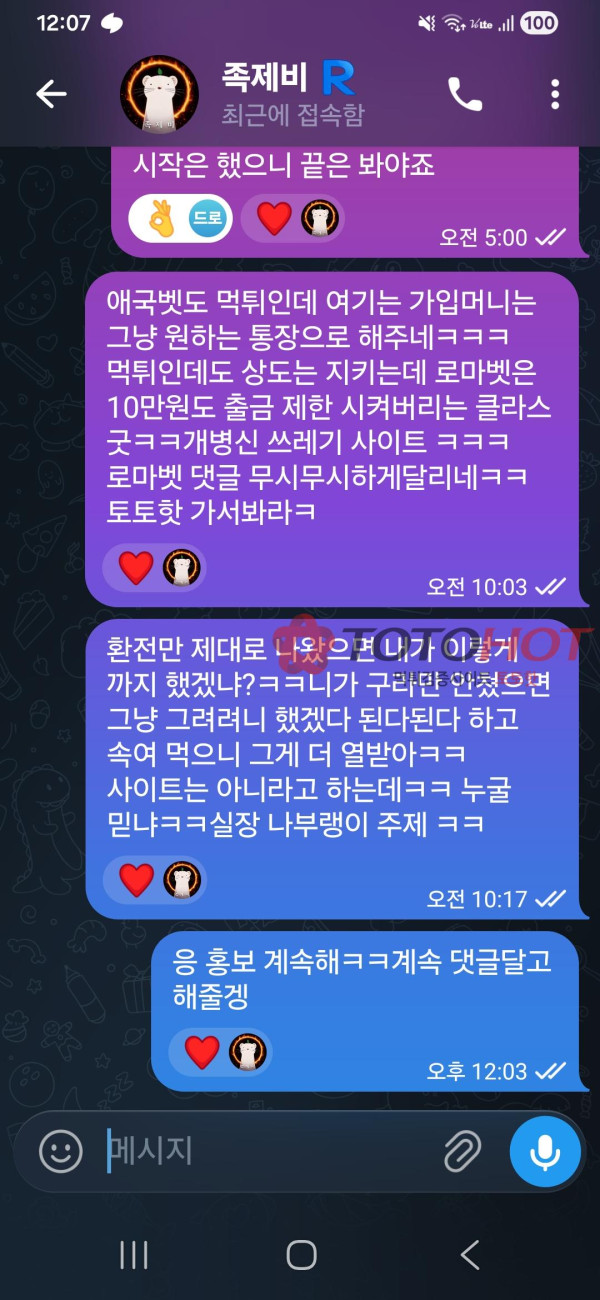Attach a file with the paperclip
The image size is (600, 1300).
coord(462,1151)
